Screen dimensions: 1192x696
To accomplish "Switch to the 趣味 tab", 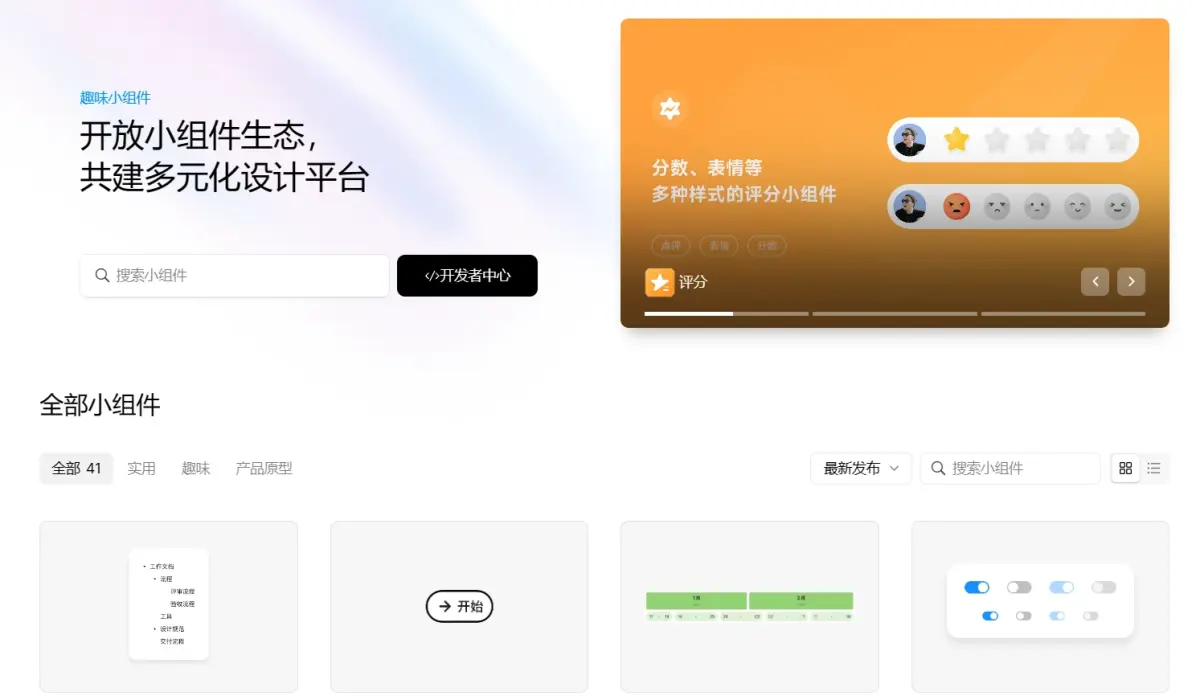I will [196, 468].
